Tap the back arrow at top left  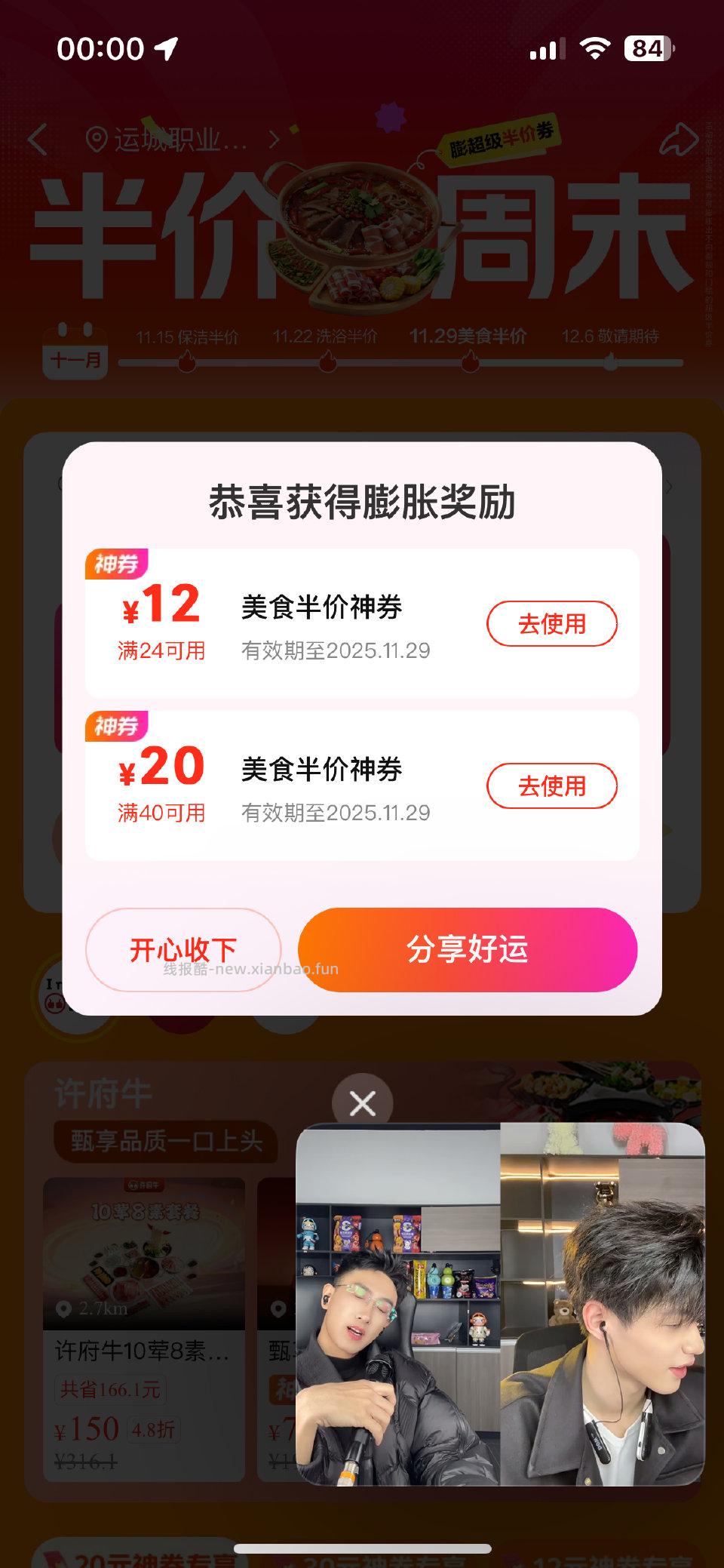38,140
